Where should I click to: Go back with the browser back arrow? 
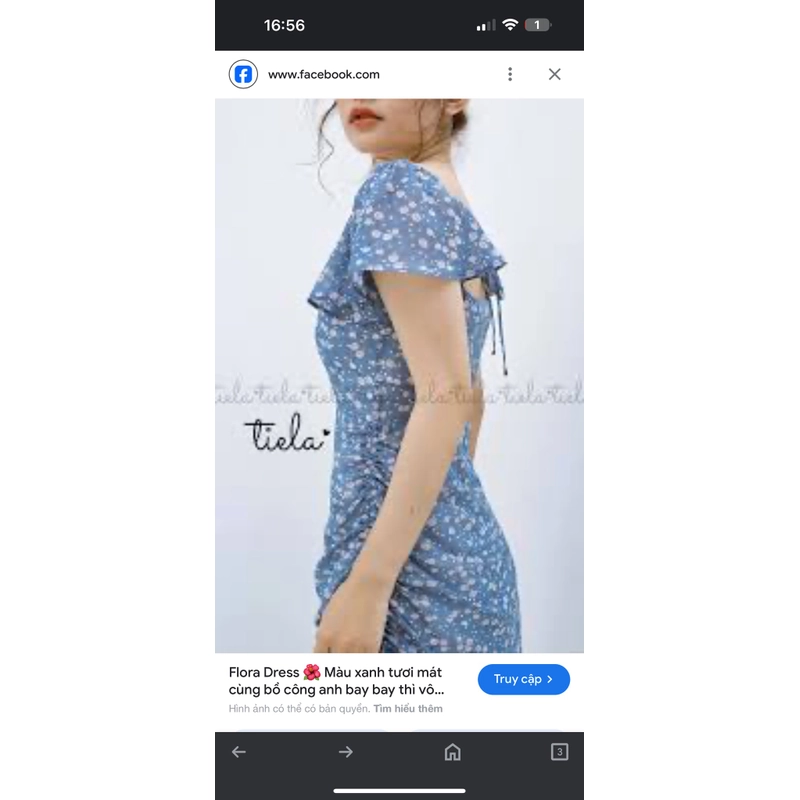click(239, 752)
